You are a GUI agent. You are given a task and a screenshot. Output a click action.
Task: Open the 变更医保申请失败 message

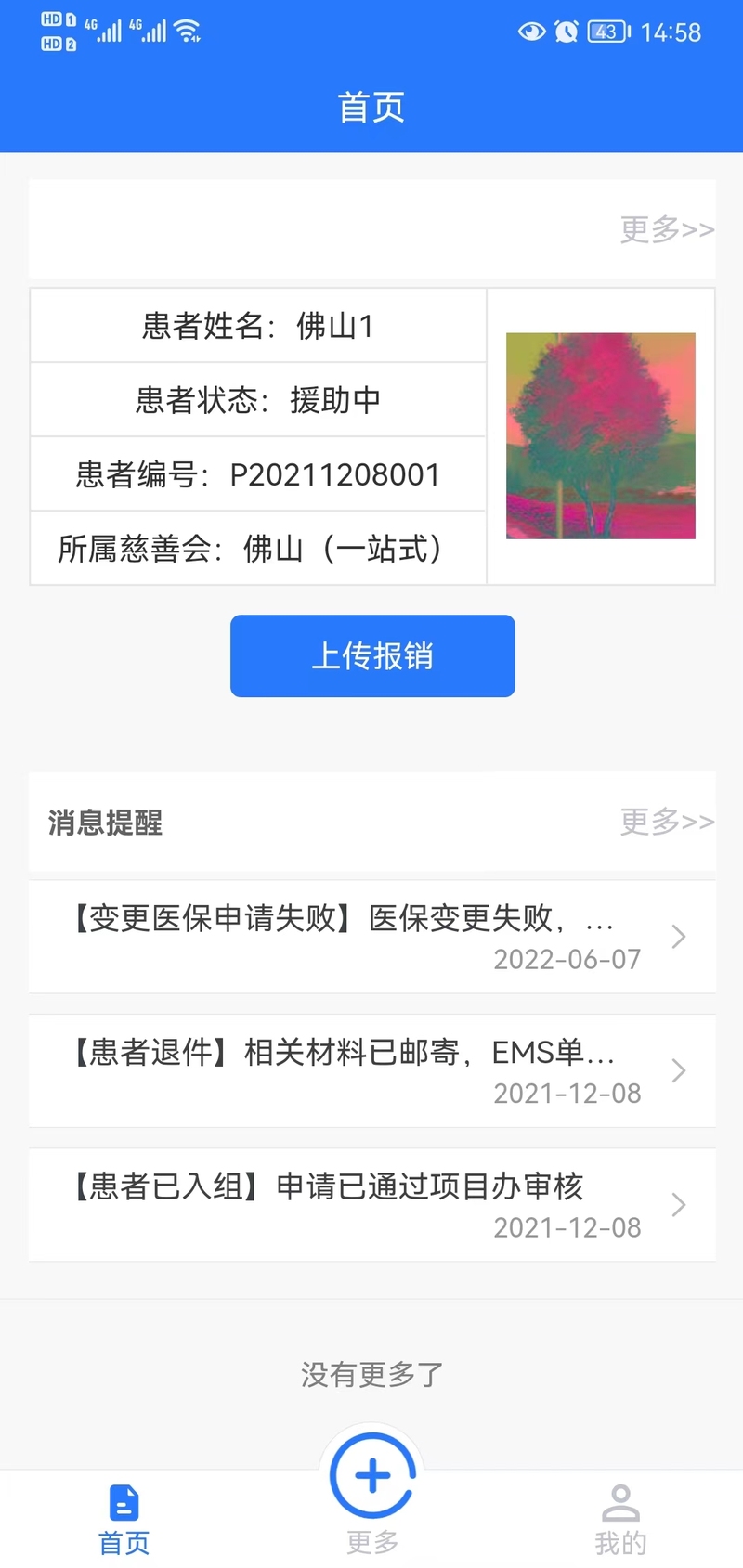pos(372,937)
